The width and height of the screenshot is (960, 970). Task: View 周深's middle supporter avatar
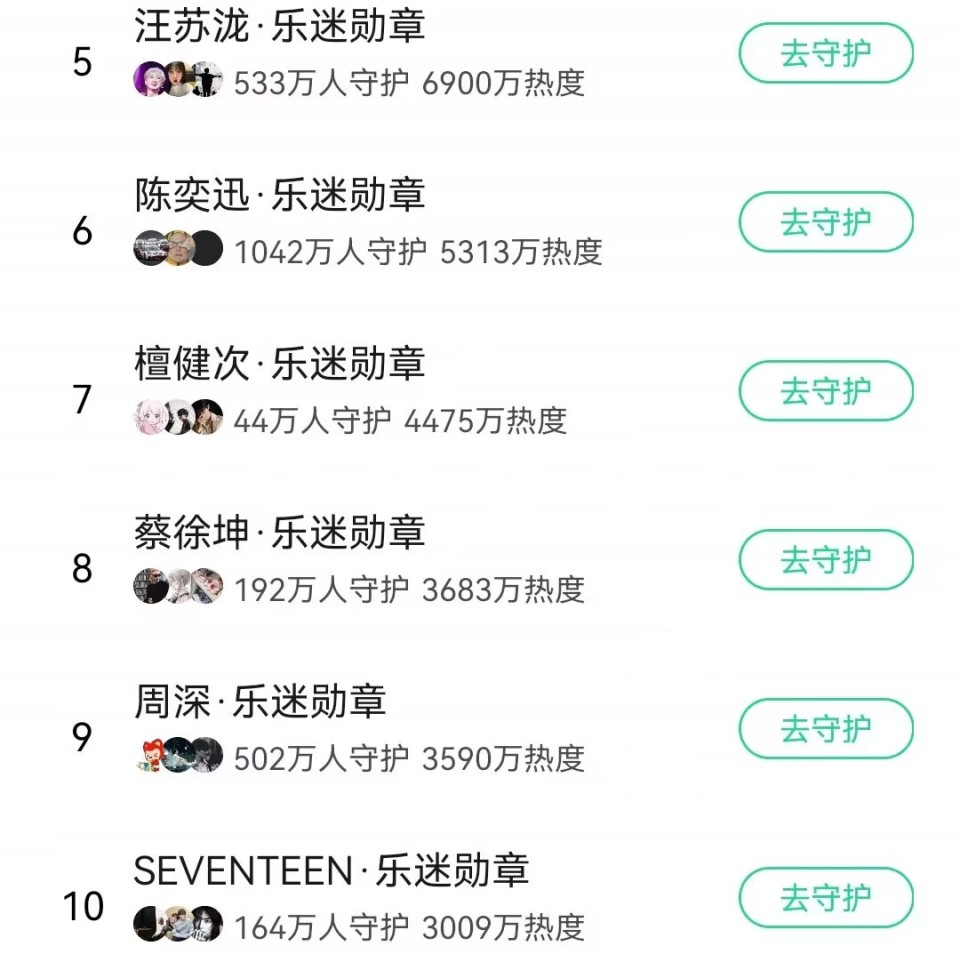[x=178, y=757]
